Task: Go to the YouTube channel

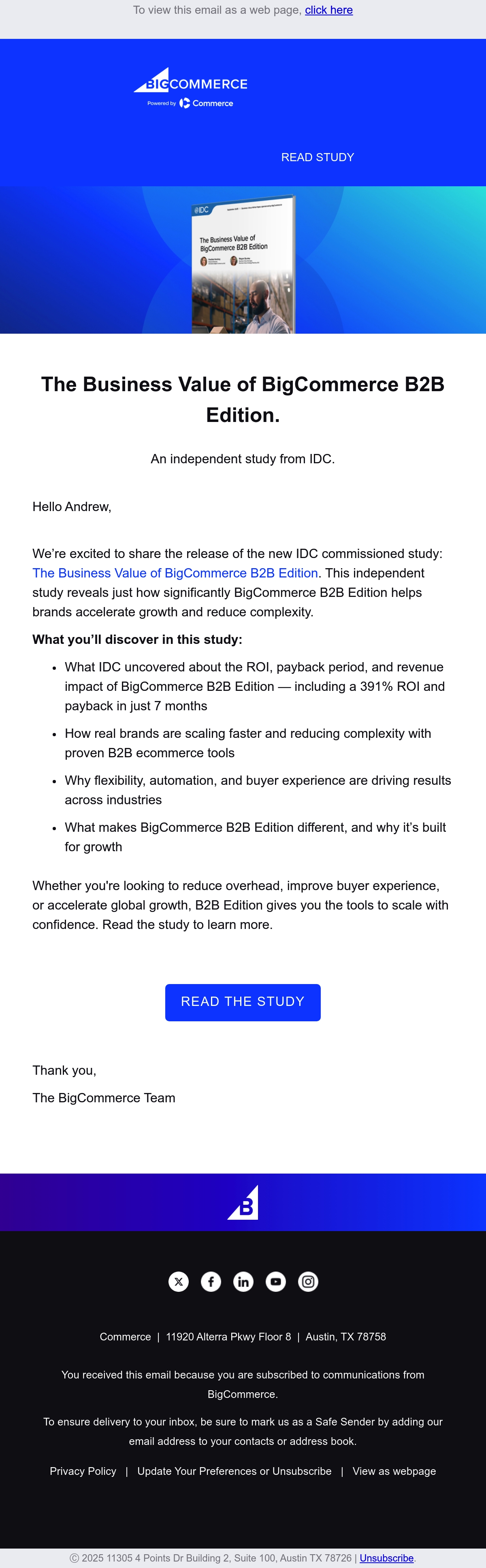Action: 276,1281
